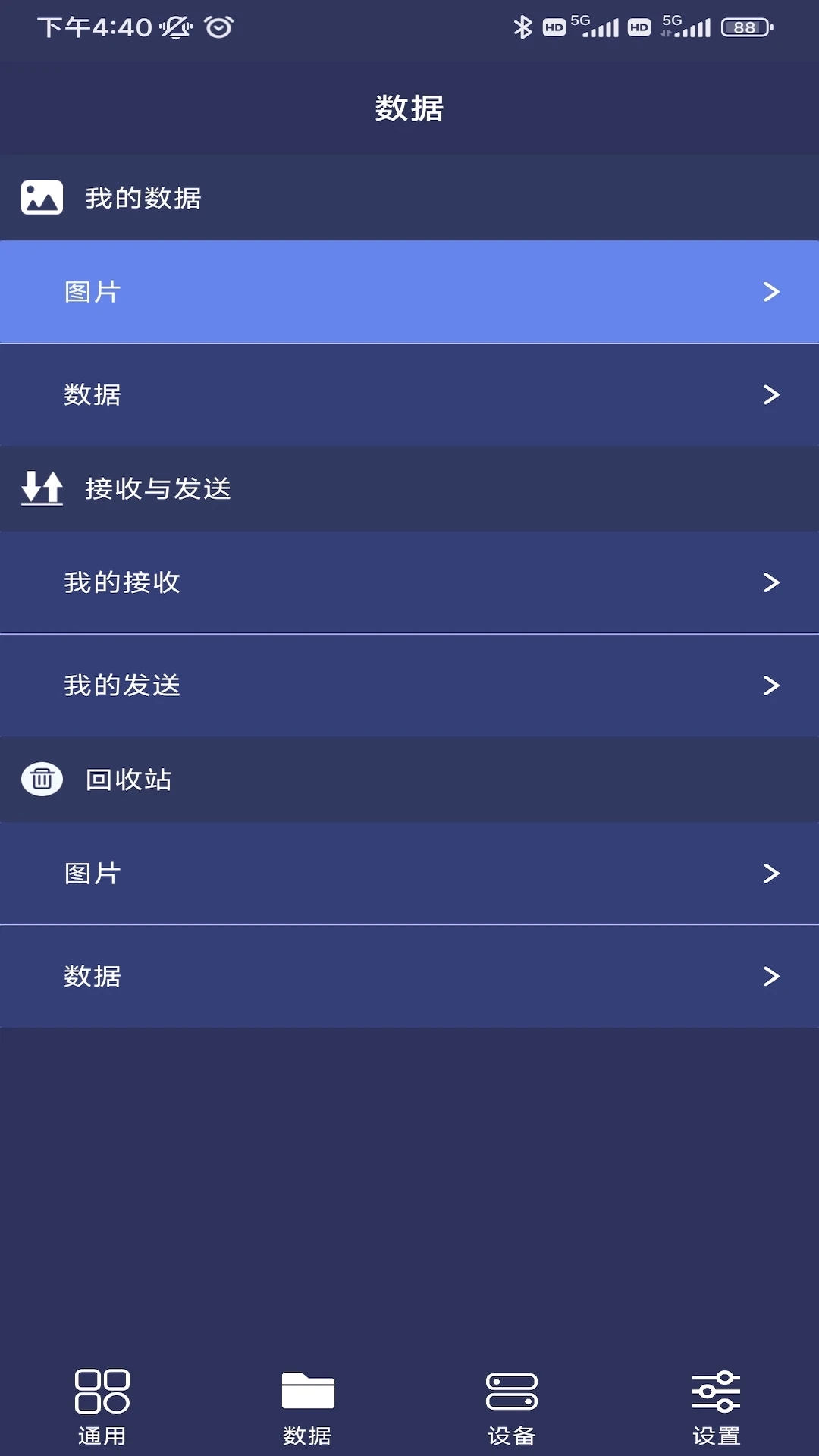
Task: Open 我的发送 row
Action: click(409, 686)
